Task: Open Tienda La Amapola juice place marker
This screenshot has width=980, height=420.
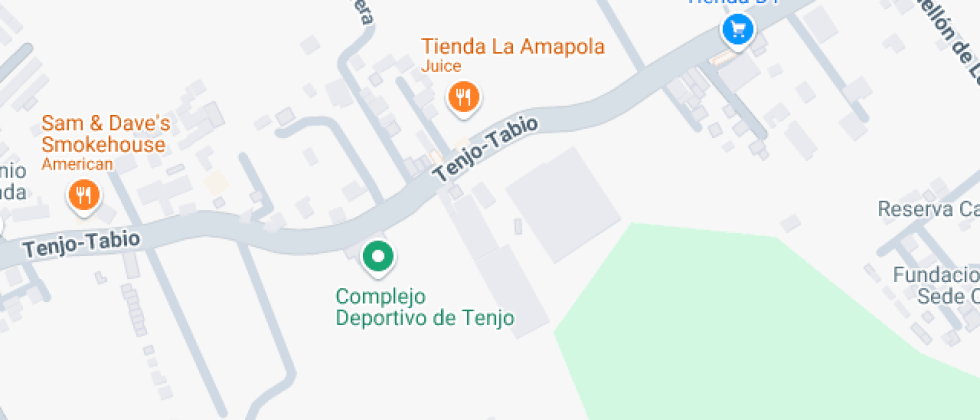Action: [x=462, y=97]
